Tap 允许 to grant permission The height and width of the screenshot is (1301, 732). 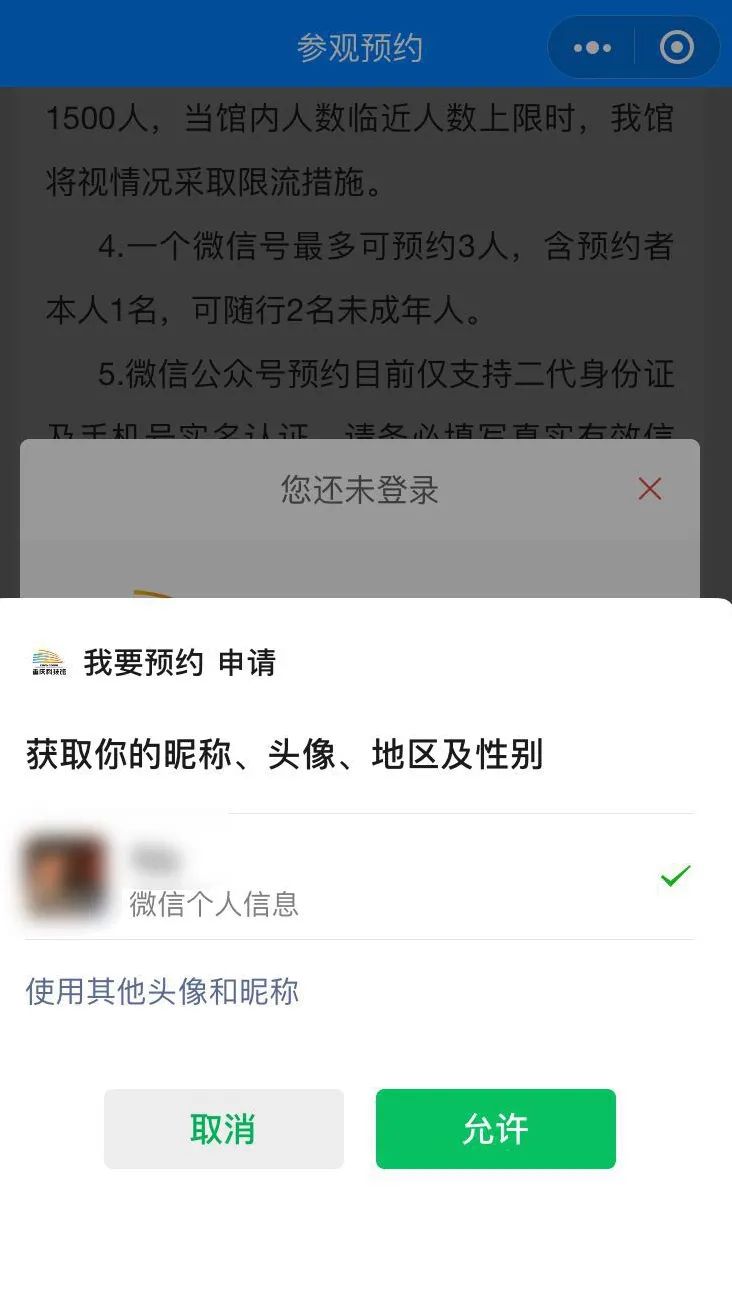(495, 1129)
